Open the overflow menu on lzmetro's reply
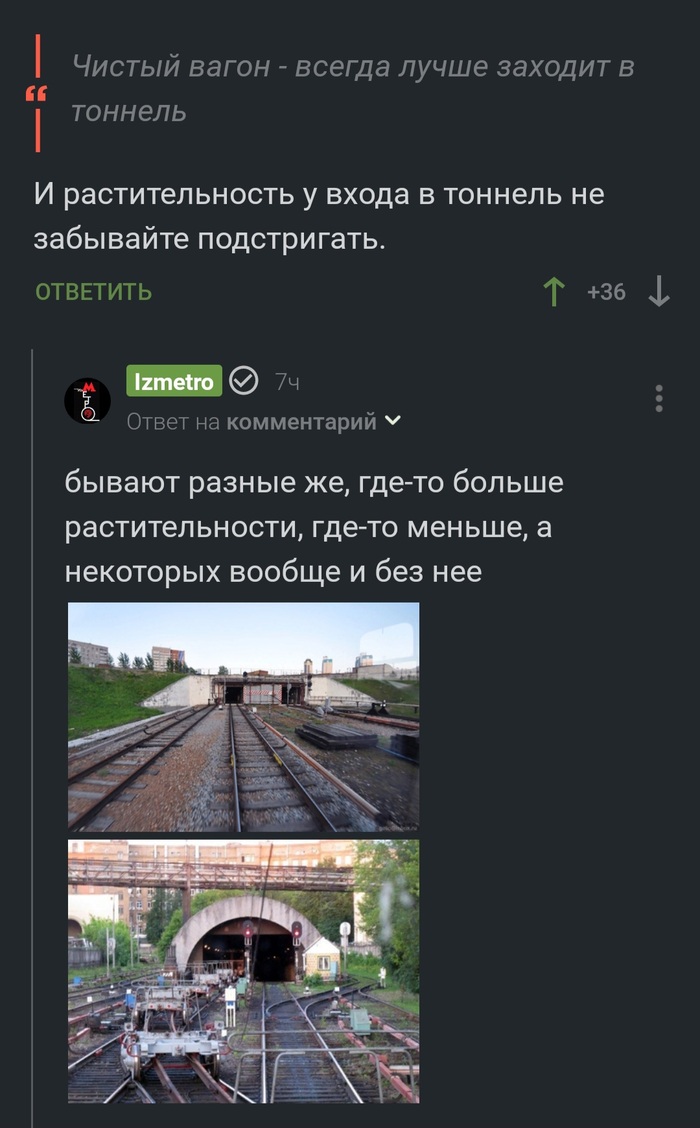The height and width of the screenshot is (1128, 700). click(659, 398)
